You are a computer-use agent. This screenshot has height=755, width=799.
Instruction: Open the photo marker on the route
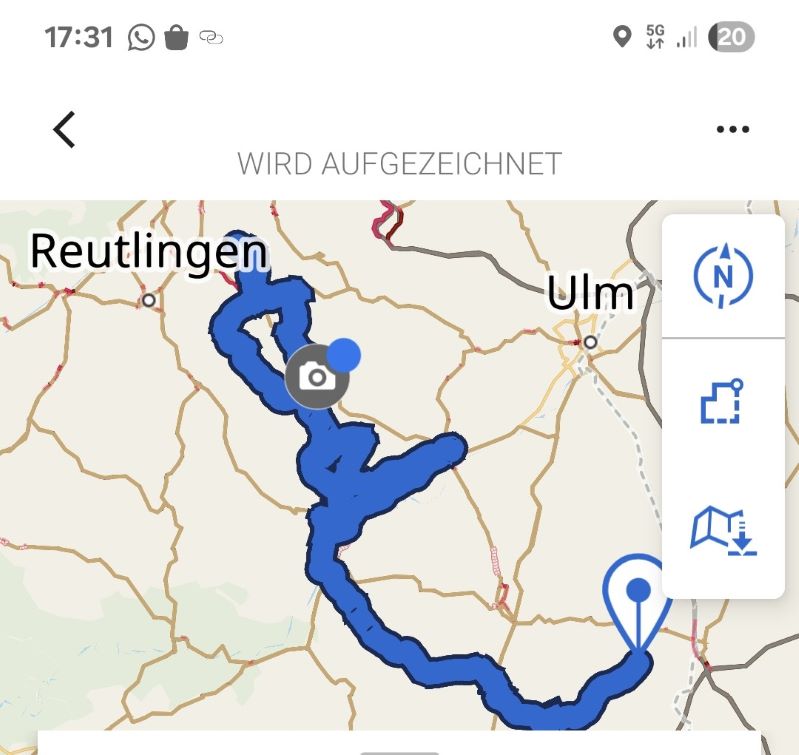(x=317, y=377)
